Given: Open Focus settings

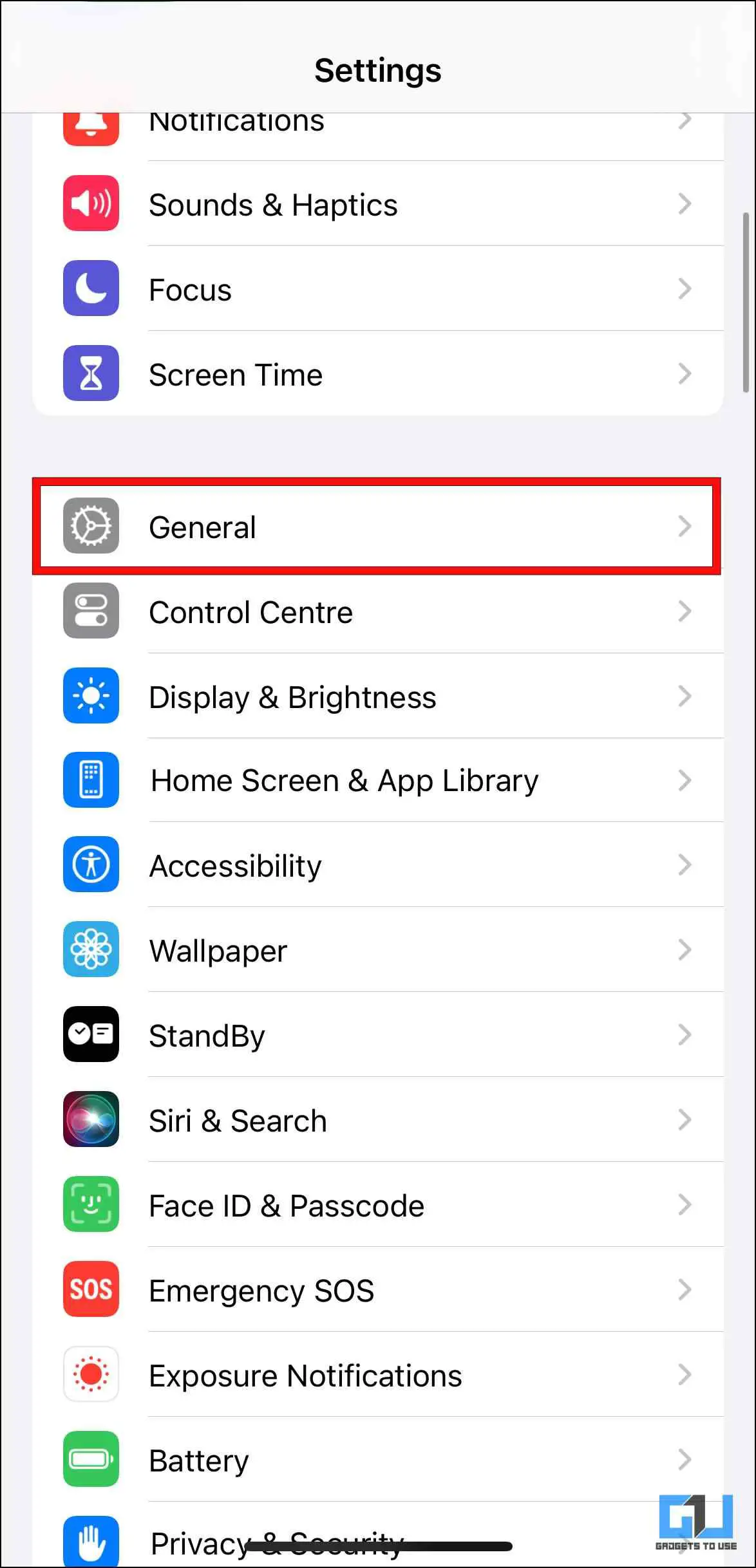Looking at the screenshot, I should pyautogui.click(x=377, y=290).
